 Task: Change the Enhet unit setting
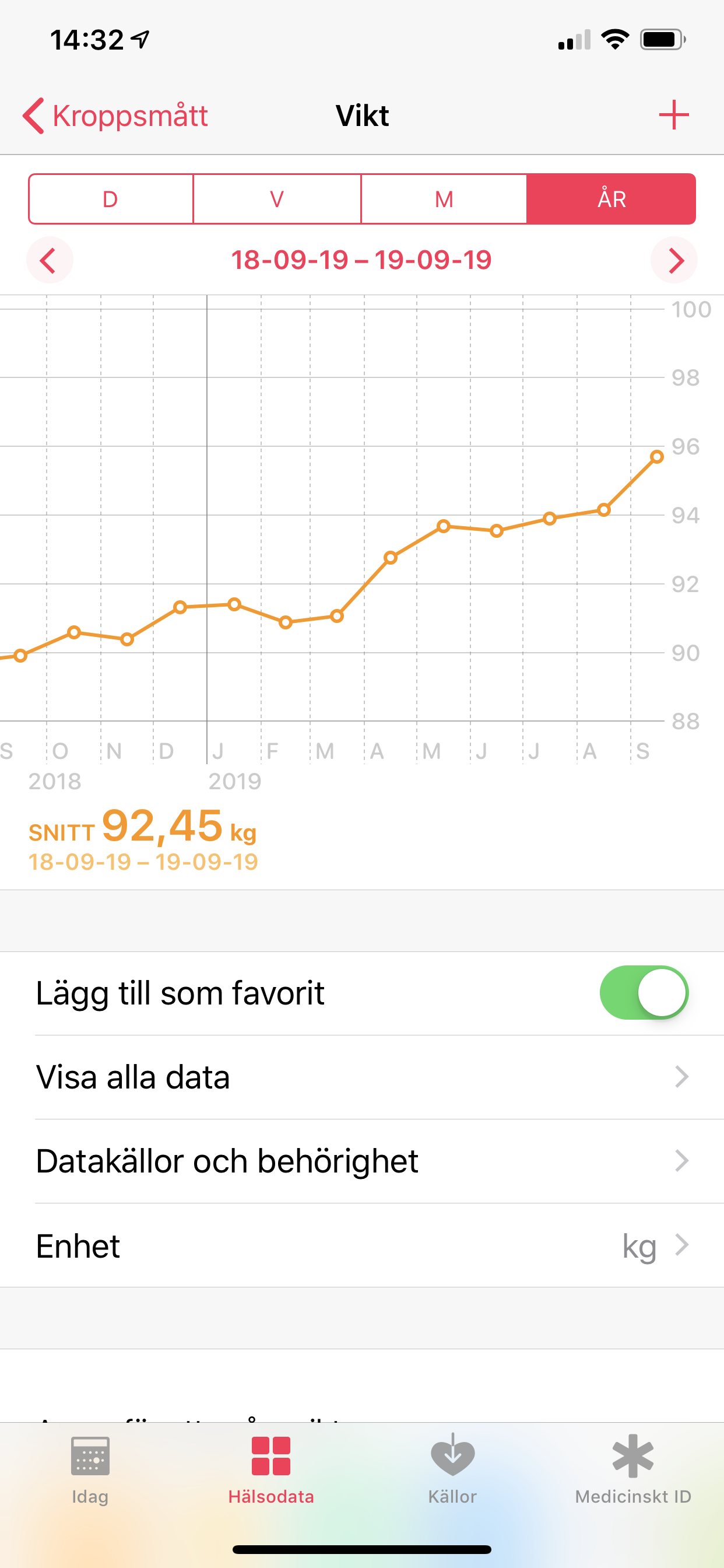362,1245
